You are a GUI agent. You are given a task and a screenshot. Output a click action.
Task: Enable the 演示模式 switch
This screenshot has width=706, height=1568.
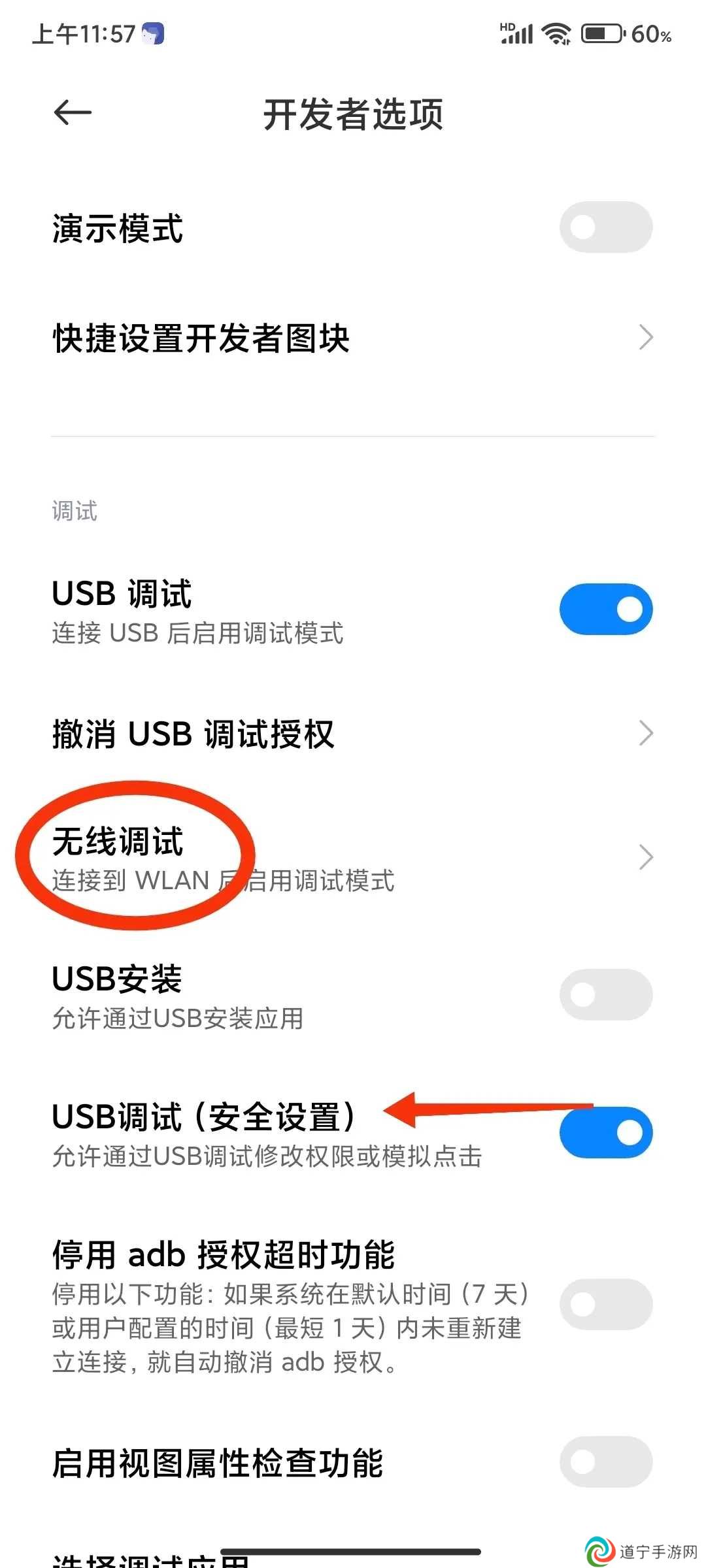coord(605,227)
